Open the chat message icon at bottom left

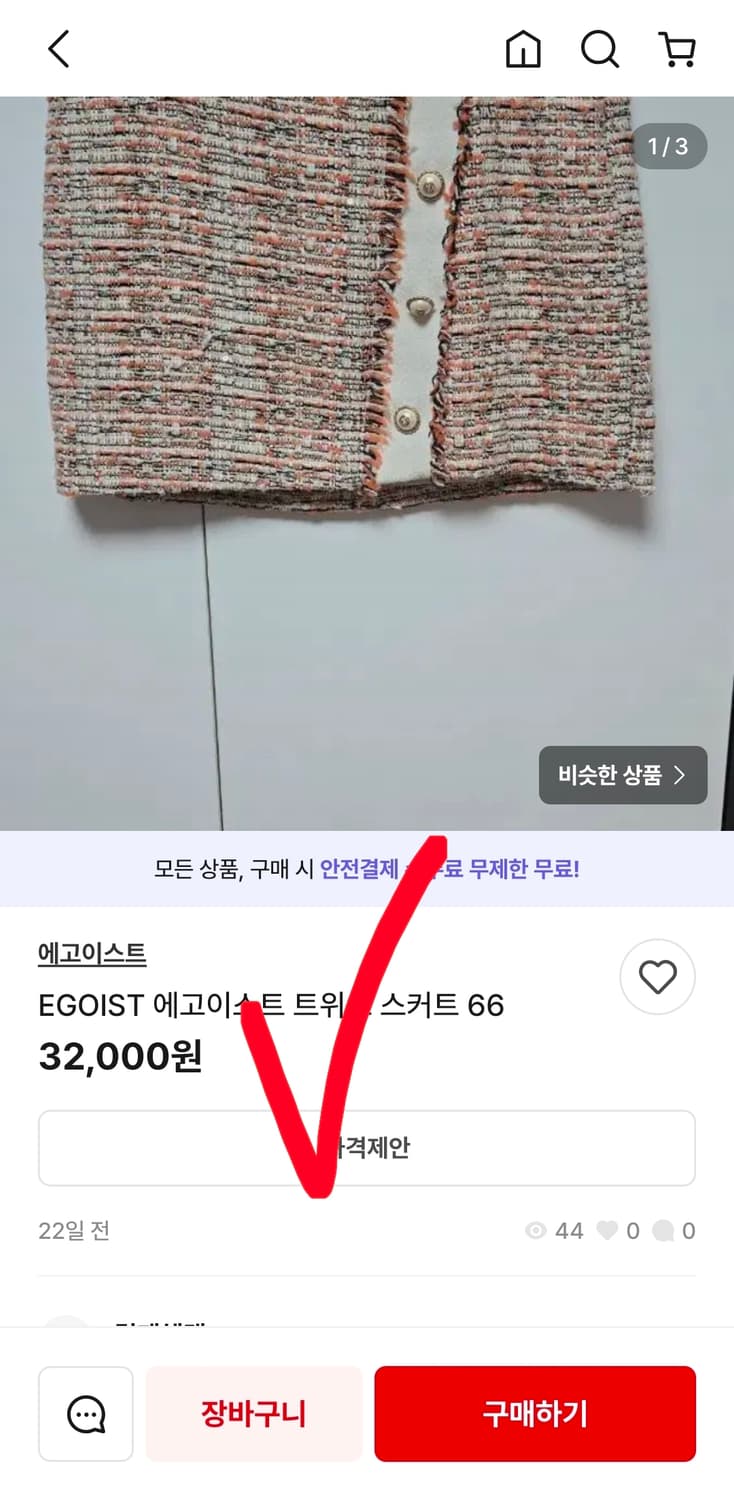(85, 1413)
